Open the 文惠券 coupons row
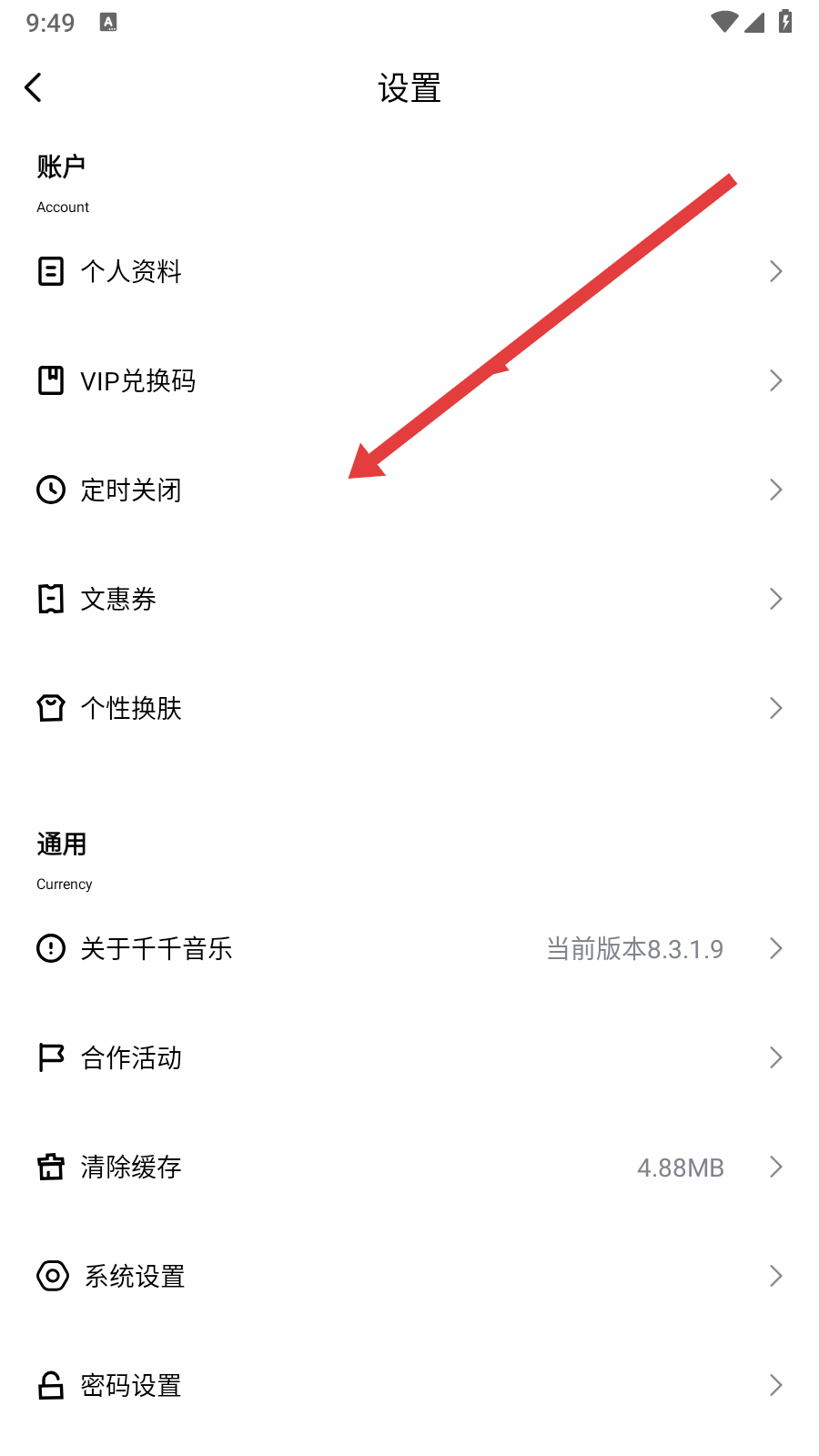This screenshot has height=1456, width=819. click(x=118, y=599)
